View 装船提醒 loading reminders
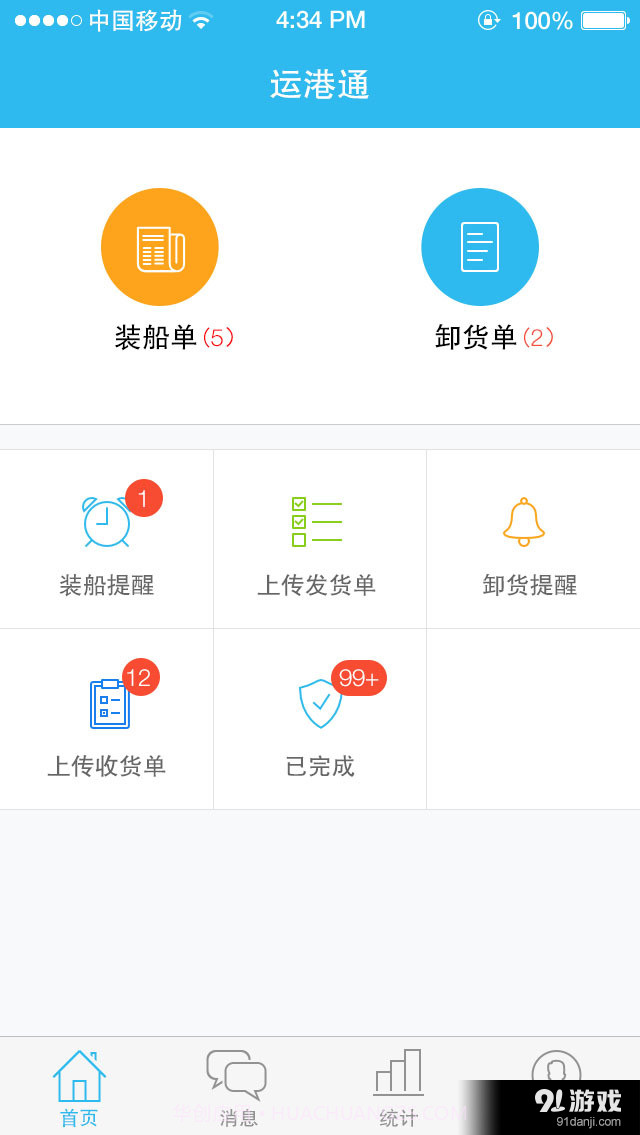This screenshot has width=640, height=1135. tap(107, 540)
